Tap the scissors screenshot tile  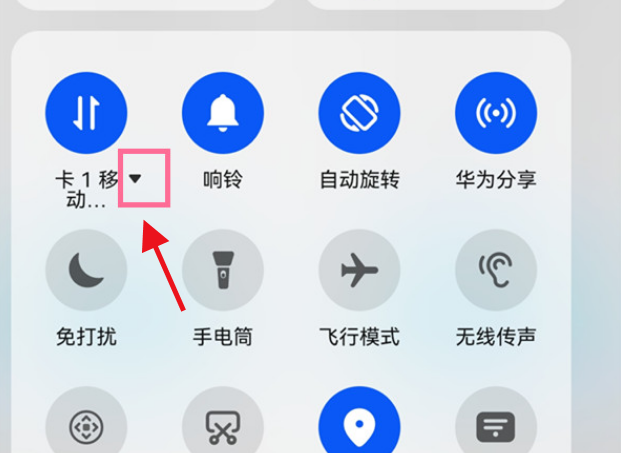click(x=223, y=427)
